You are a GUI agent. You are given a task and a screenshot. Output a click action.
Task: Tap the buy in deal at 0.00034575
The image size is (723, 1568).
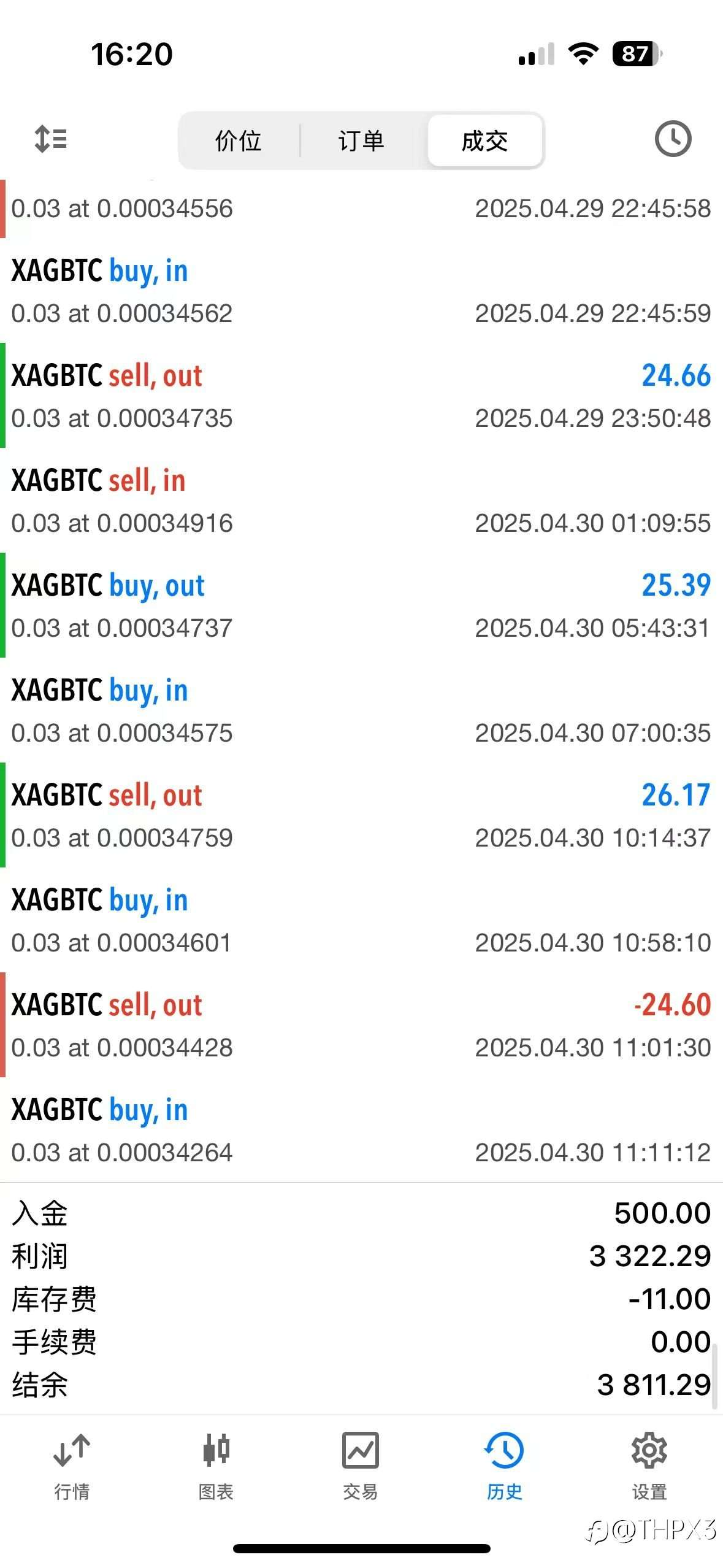(361, 710)
